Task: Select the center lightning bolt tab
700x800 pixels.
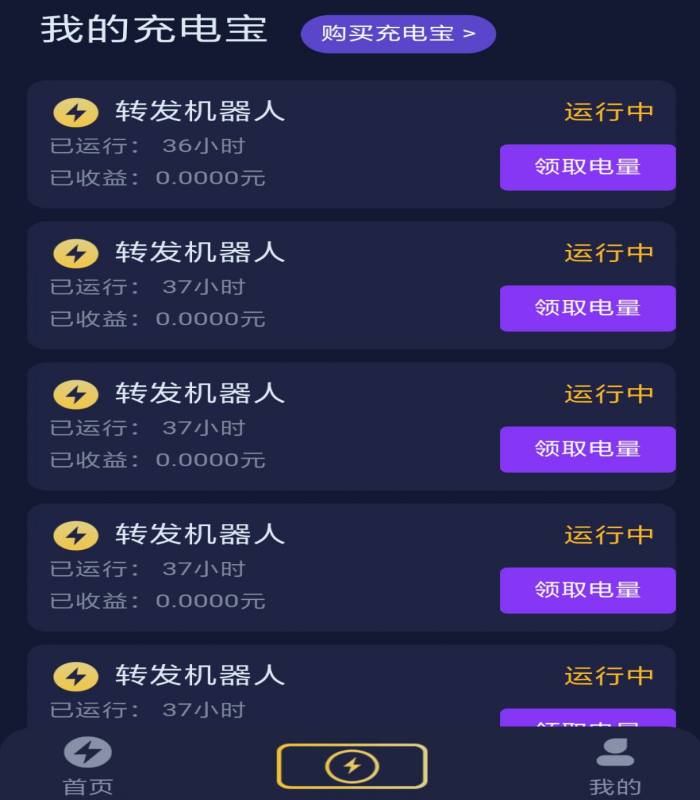Action: (x=352, y=766)
